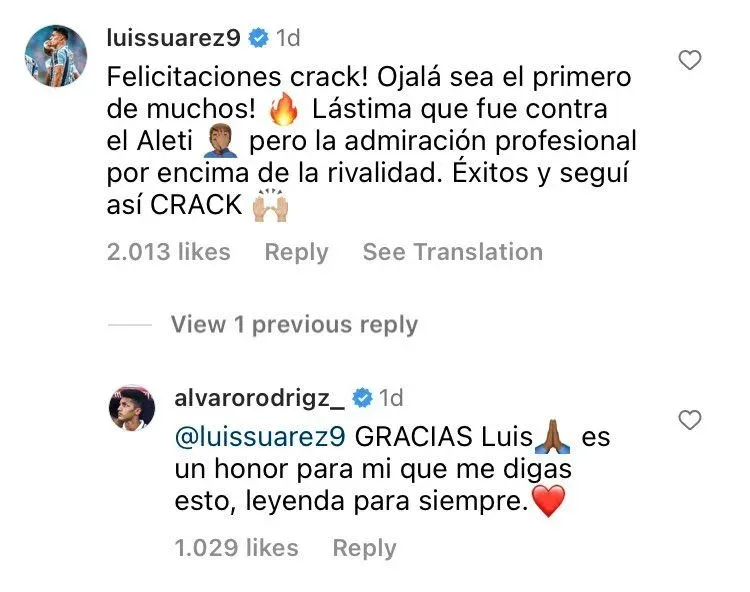Like luissuarez9's comment with the heart
Viewport: 750px width, 592px height.
pos(690,61)
